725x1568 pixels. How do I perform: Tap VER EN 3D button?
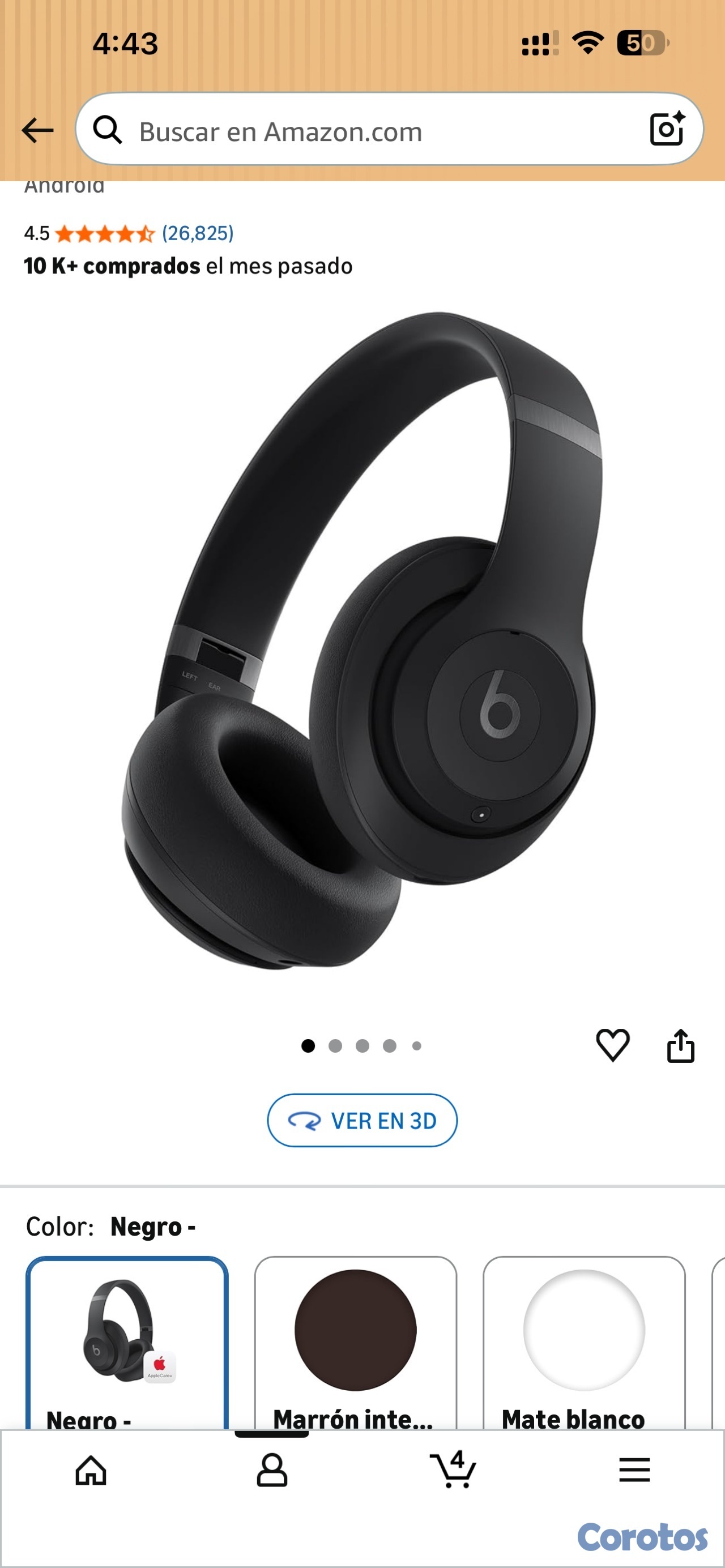tap(362, 1120)
